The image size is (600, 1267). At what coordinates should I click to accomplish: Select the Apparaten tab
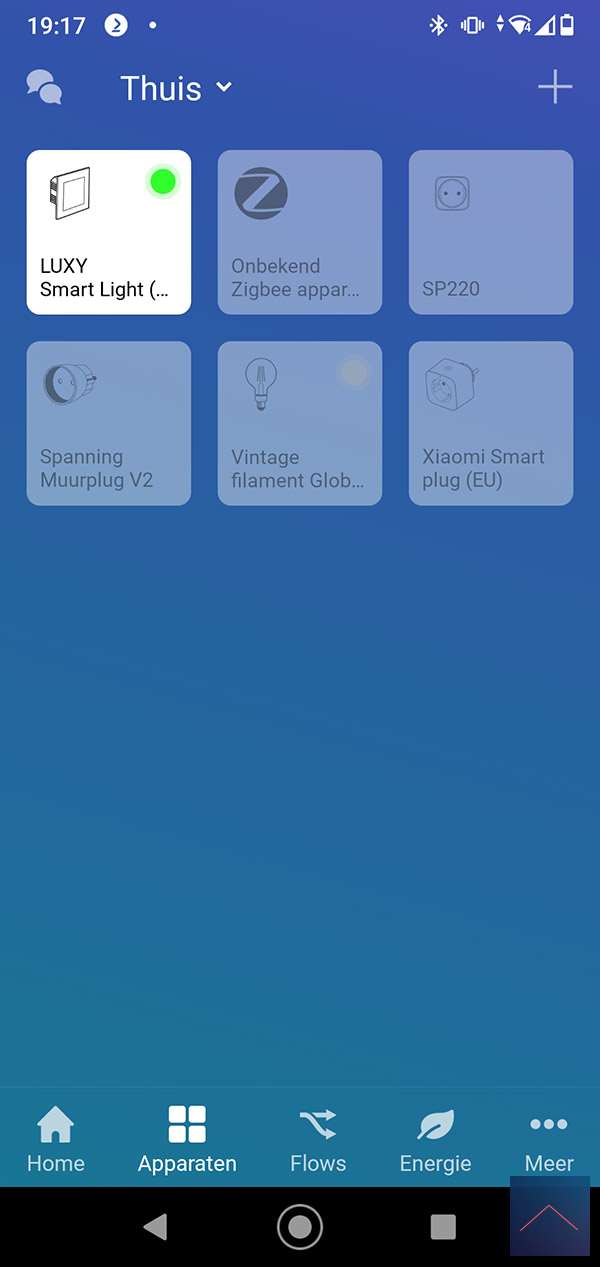[x=187, y=1139]
